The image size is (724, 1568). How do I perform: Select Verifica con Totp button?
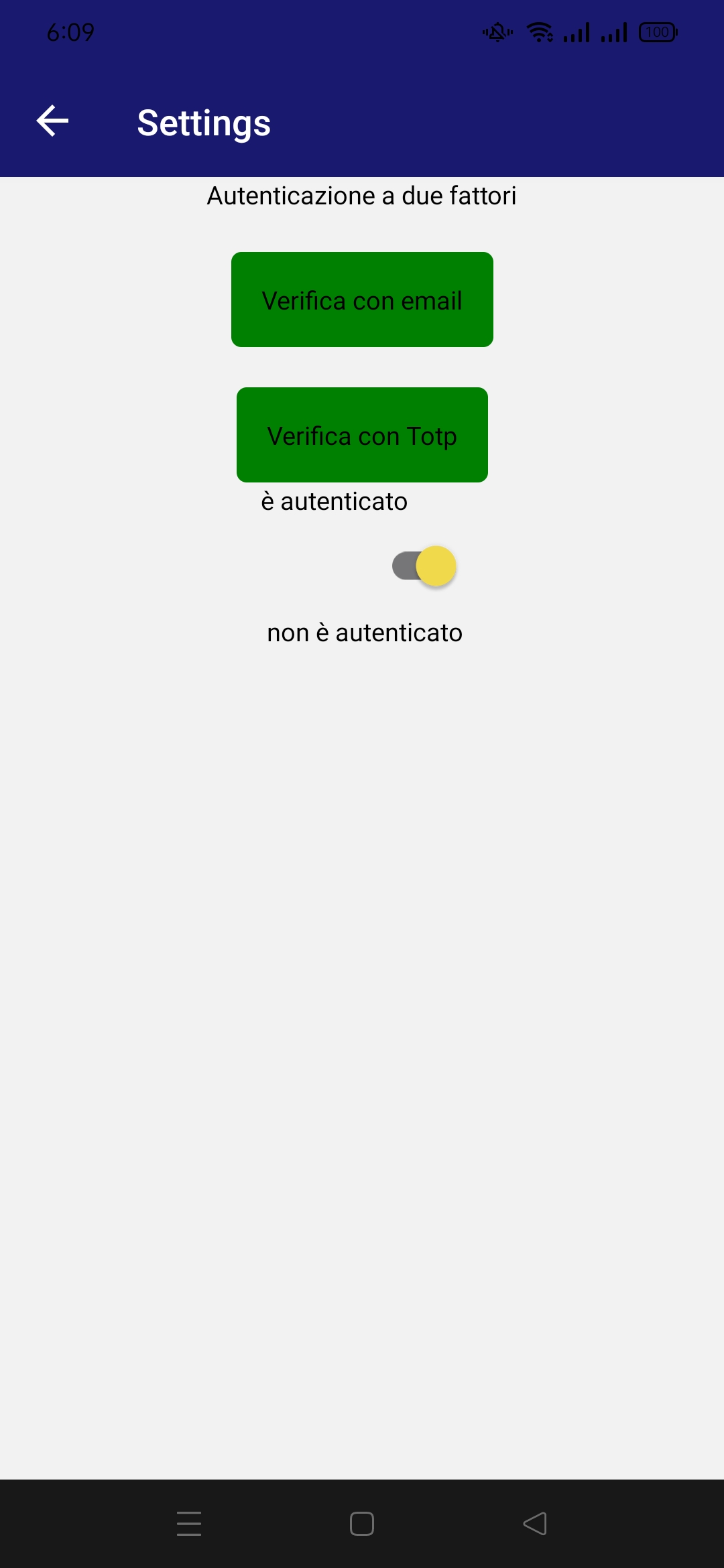point(362,435)
